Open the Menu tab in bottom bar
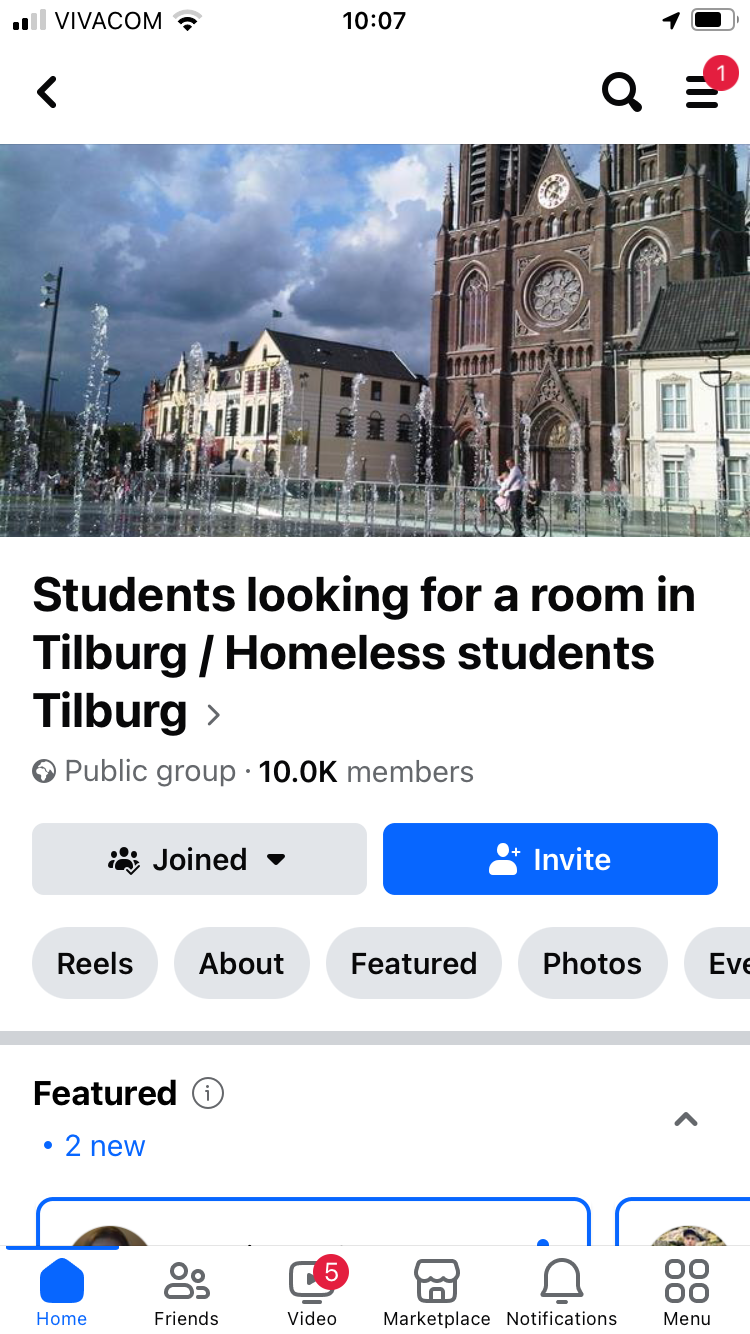 pyautogui.click(x=687, y=1293)
